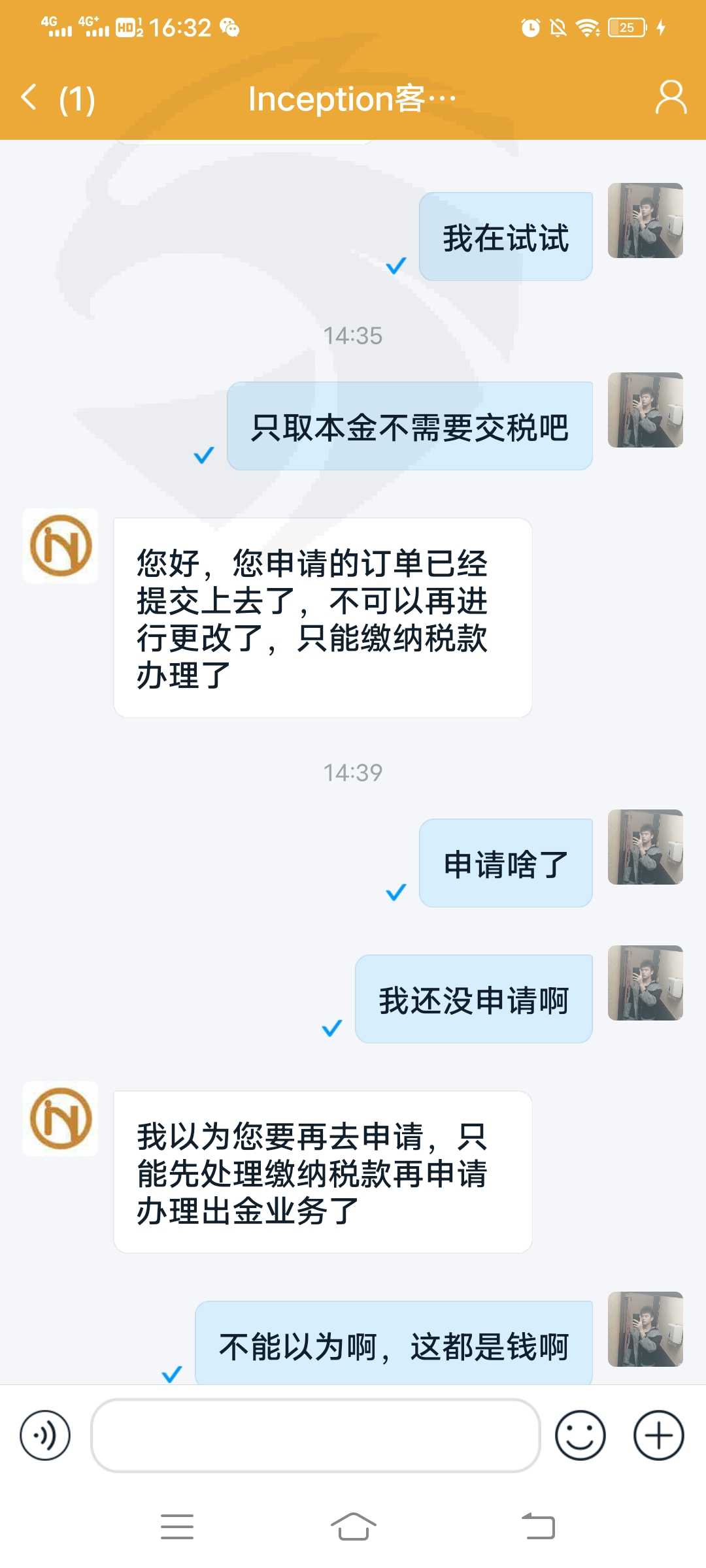
Task: Open the contact profile icon
Action: pyautogui.click(x=671, y=98)
